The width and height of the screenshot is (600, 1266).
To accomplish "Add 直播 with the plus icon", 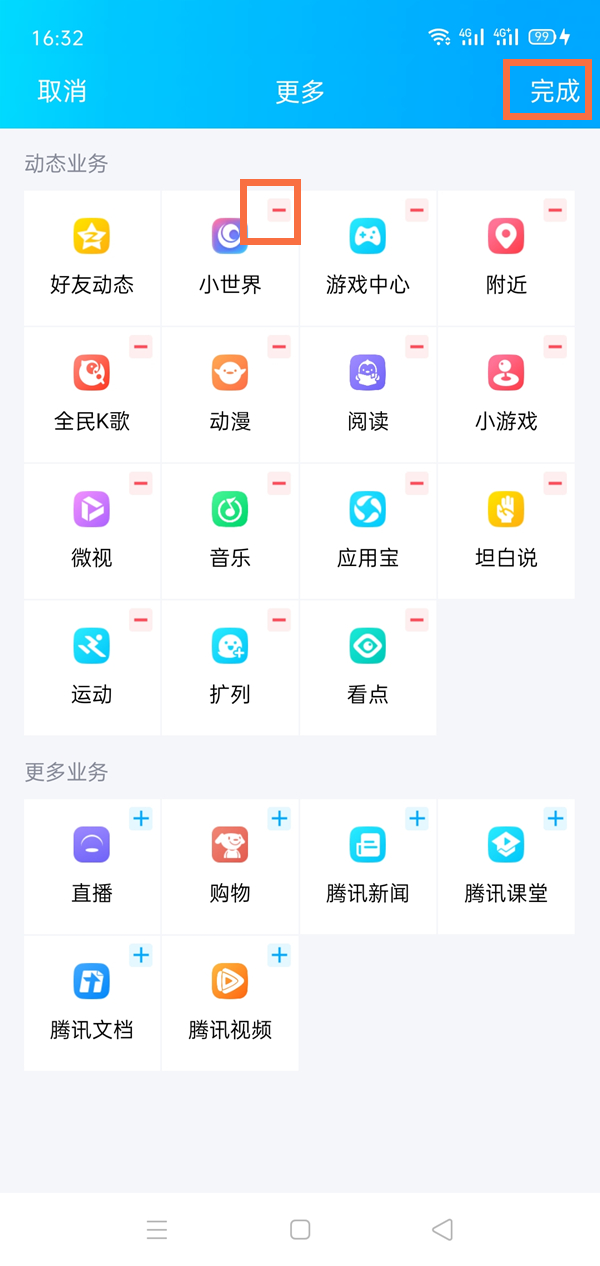I will click(141, 819).
